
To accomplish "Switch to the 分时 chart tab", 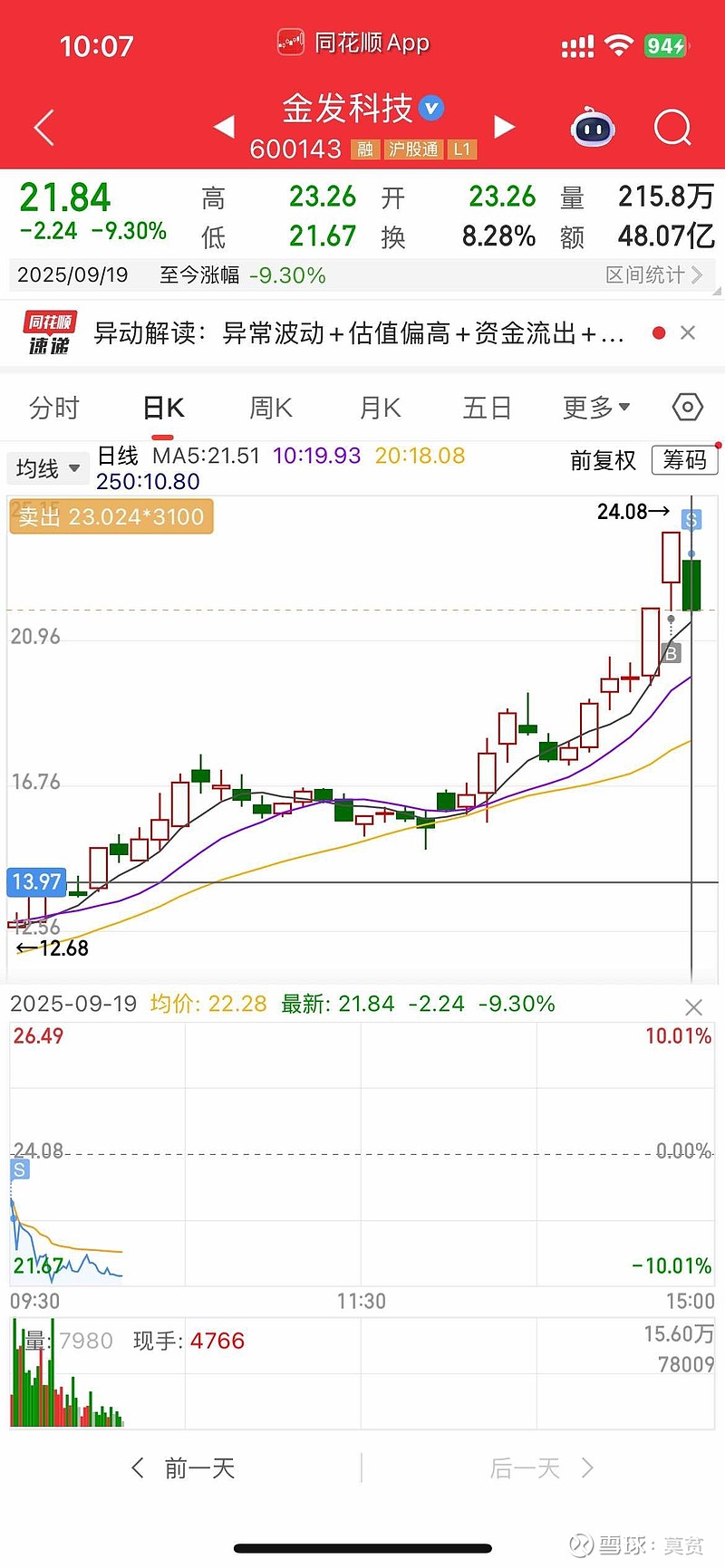I will 54,409.
